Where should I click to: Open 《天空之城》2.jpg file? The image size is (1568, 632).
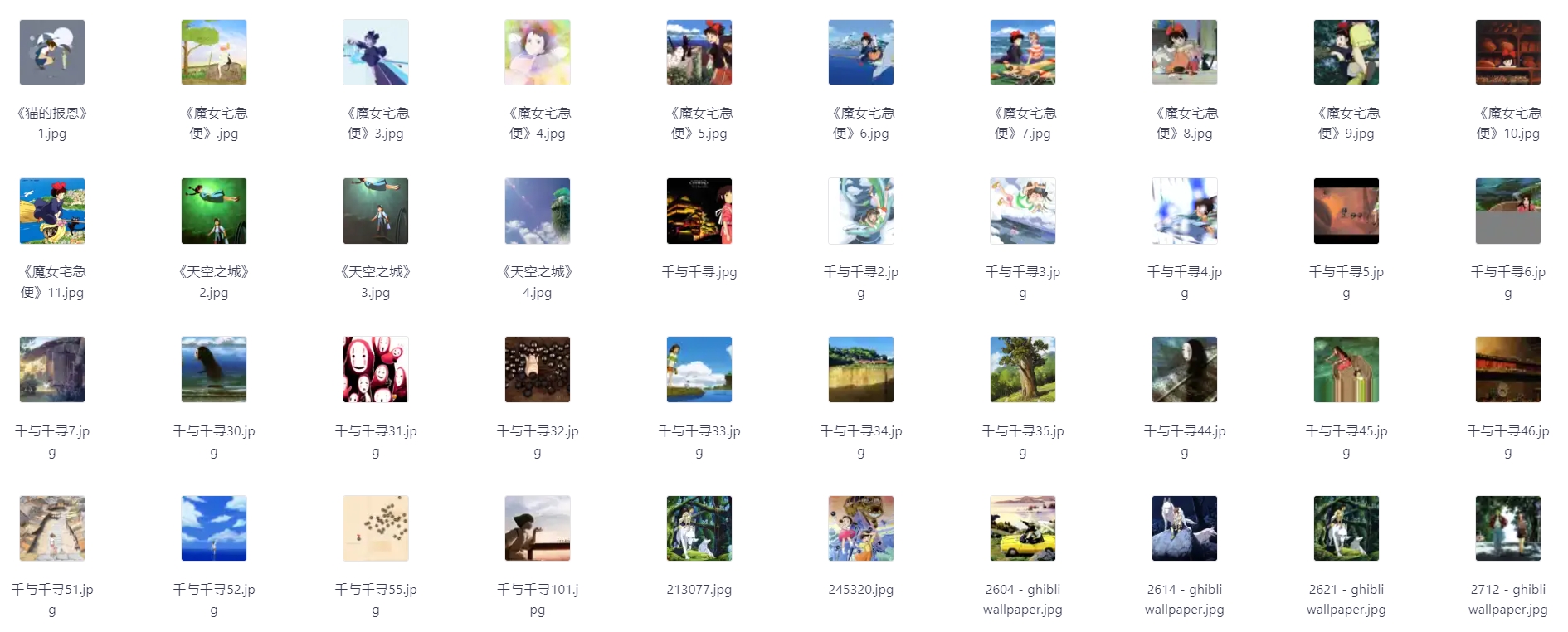(x=214, y=211)
